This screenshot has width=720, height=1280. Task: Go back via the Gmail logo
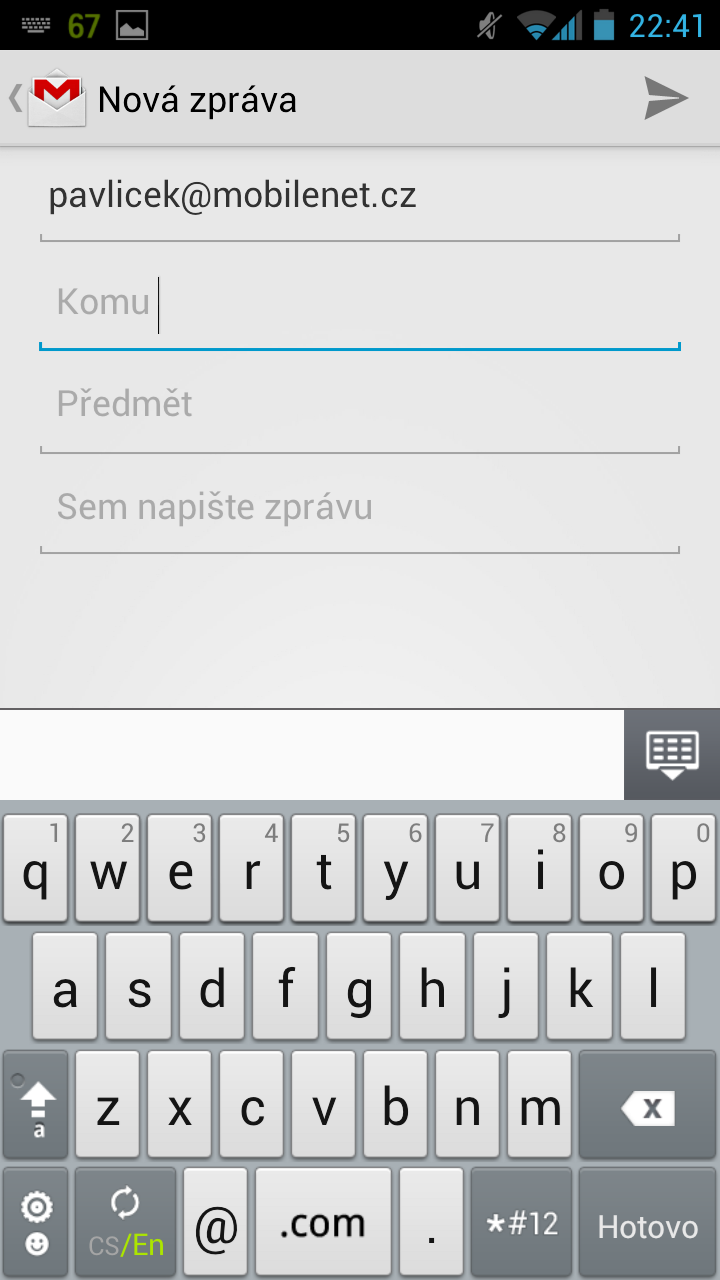(52, 98)
